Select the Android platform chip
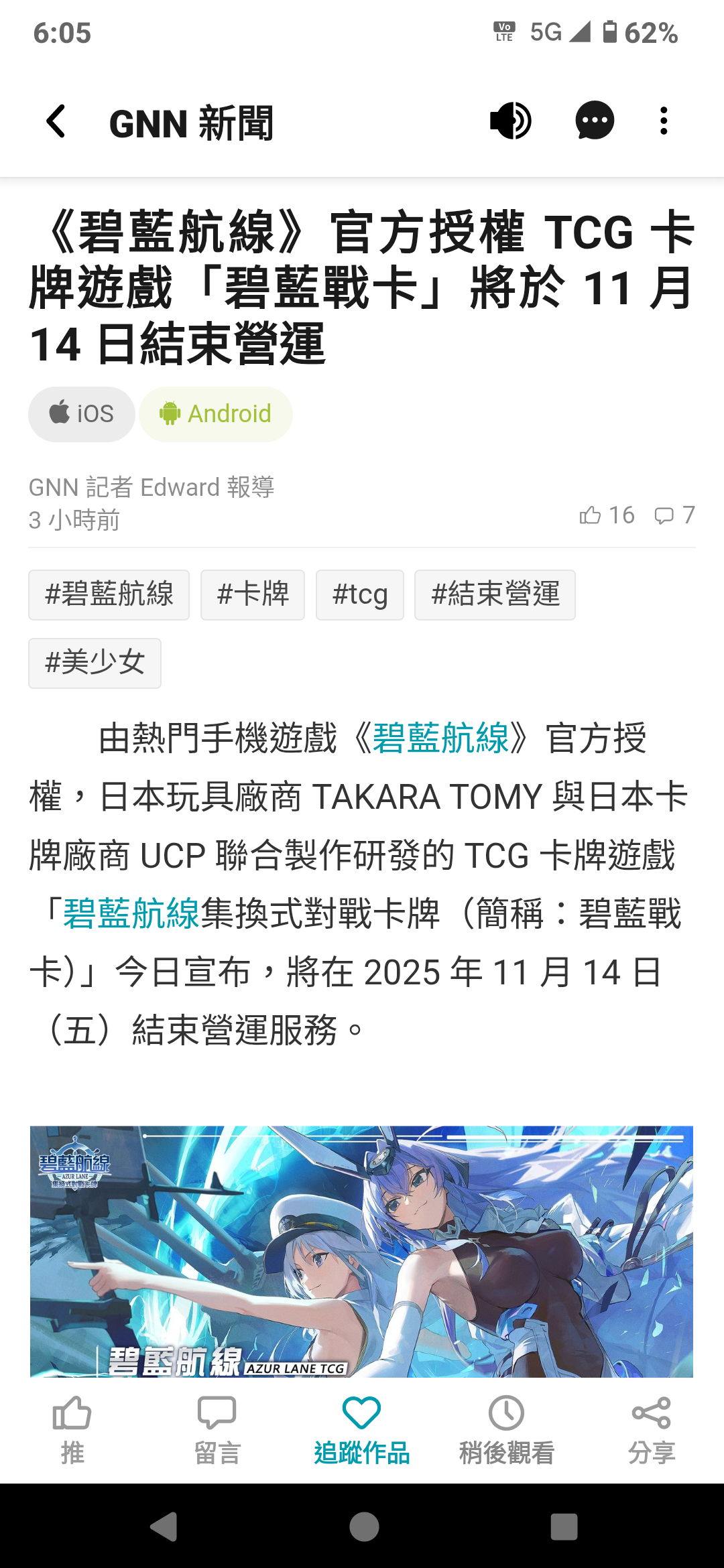Viewport: 724px width, 1568px height. (216, 414)
